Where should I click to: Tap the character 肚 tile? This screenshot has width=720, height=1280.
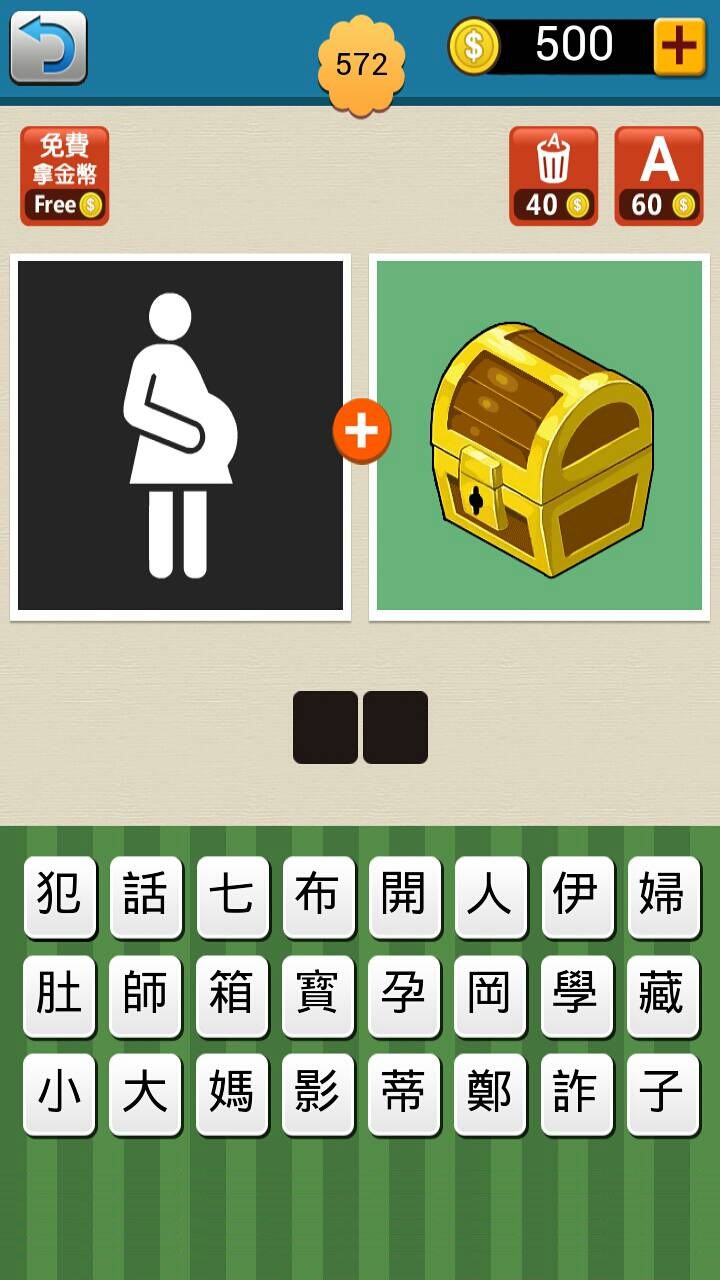tap(60, 995)
